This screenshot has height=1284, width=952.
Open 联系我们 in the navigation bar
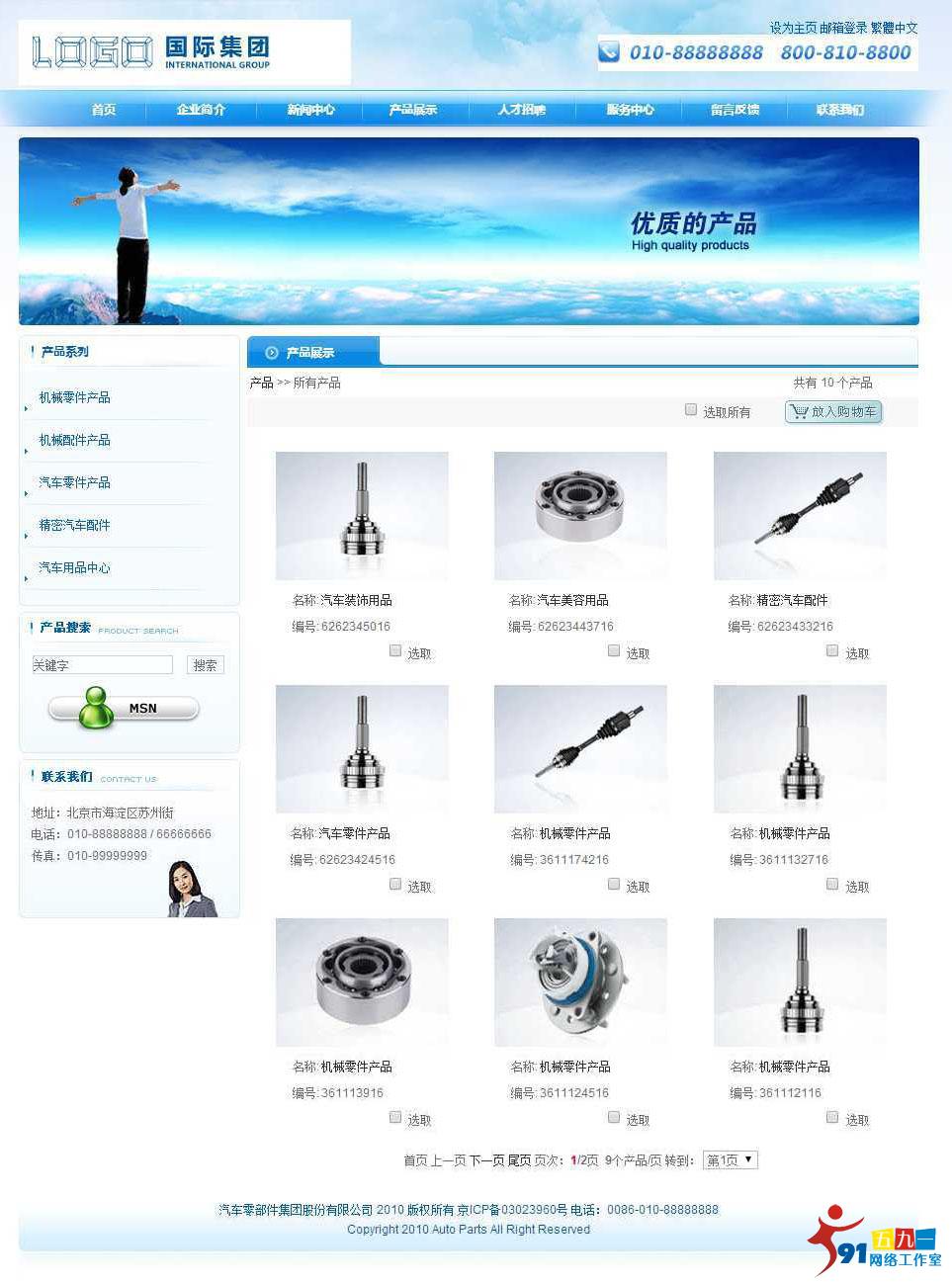[x=839, y=110]
